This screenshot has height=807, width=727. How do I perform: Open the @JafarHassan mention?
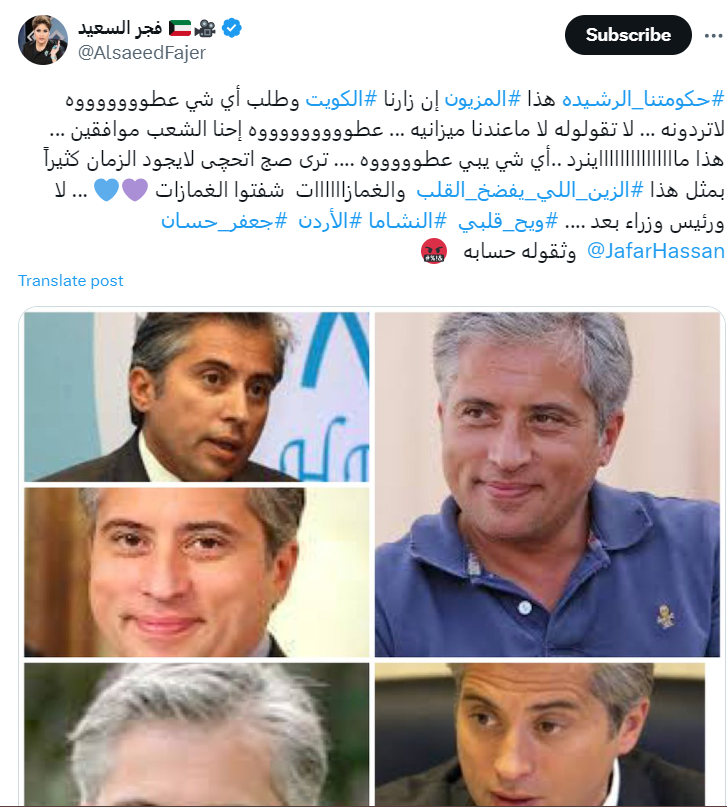pos(655,251)
